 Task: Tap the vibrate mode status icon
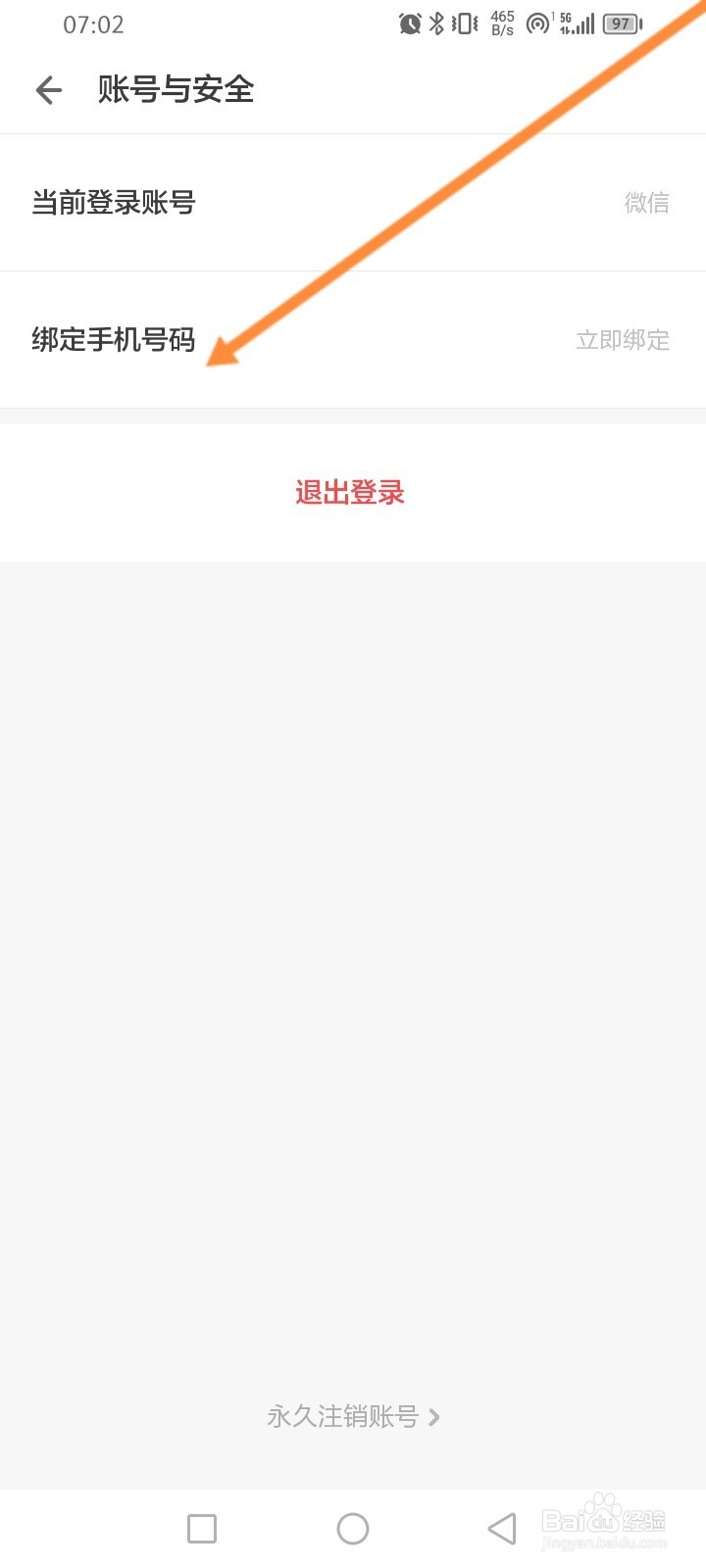[462, 24]
